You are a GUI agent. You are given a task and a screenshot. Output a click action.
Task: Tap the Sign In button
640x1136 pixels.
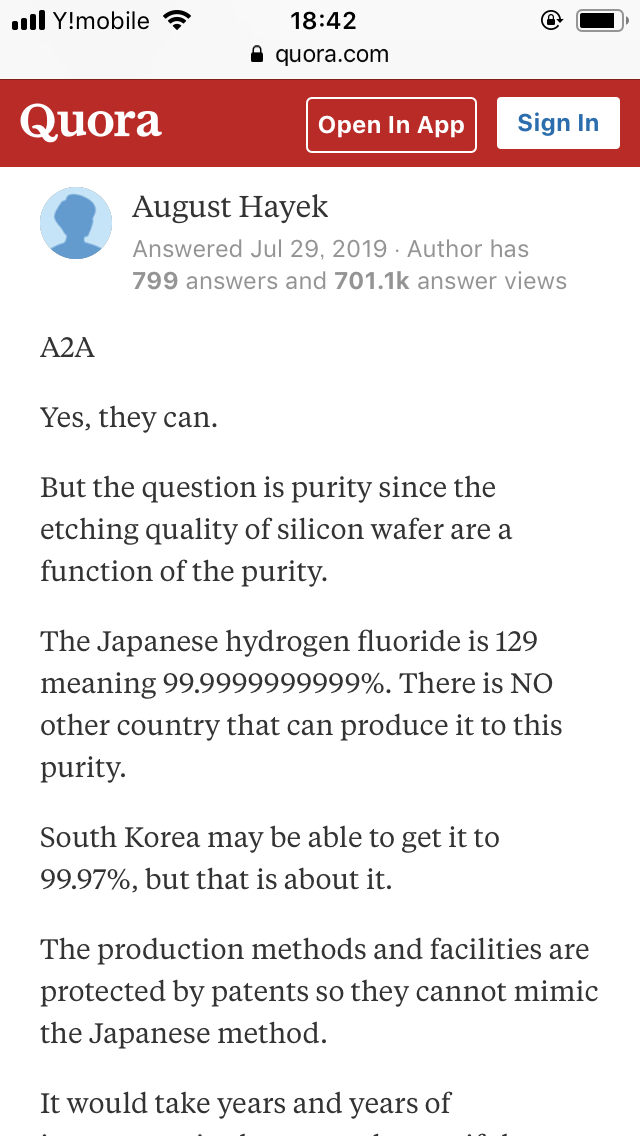558,123
